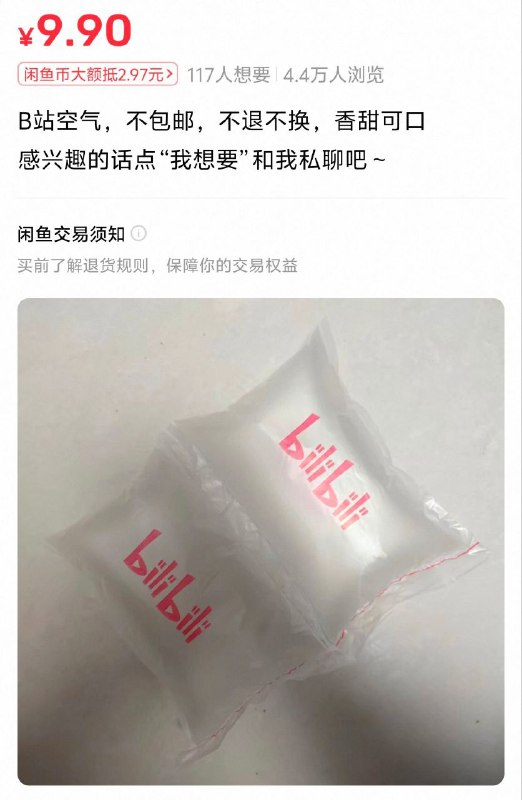Viewport: 522px width, 800px height.
Task: Open the info icon beside 闲鱼交易须知
Action: [x=139, y=234]
